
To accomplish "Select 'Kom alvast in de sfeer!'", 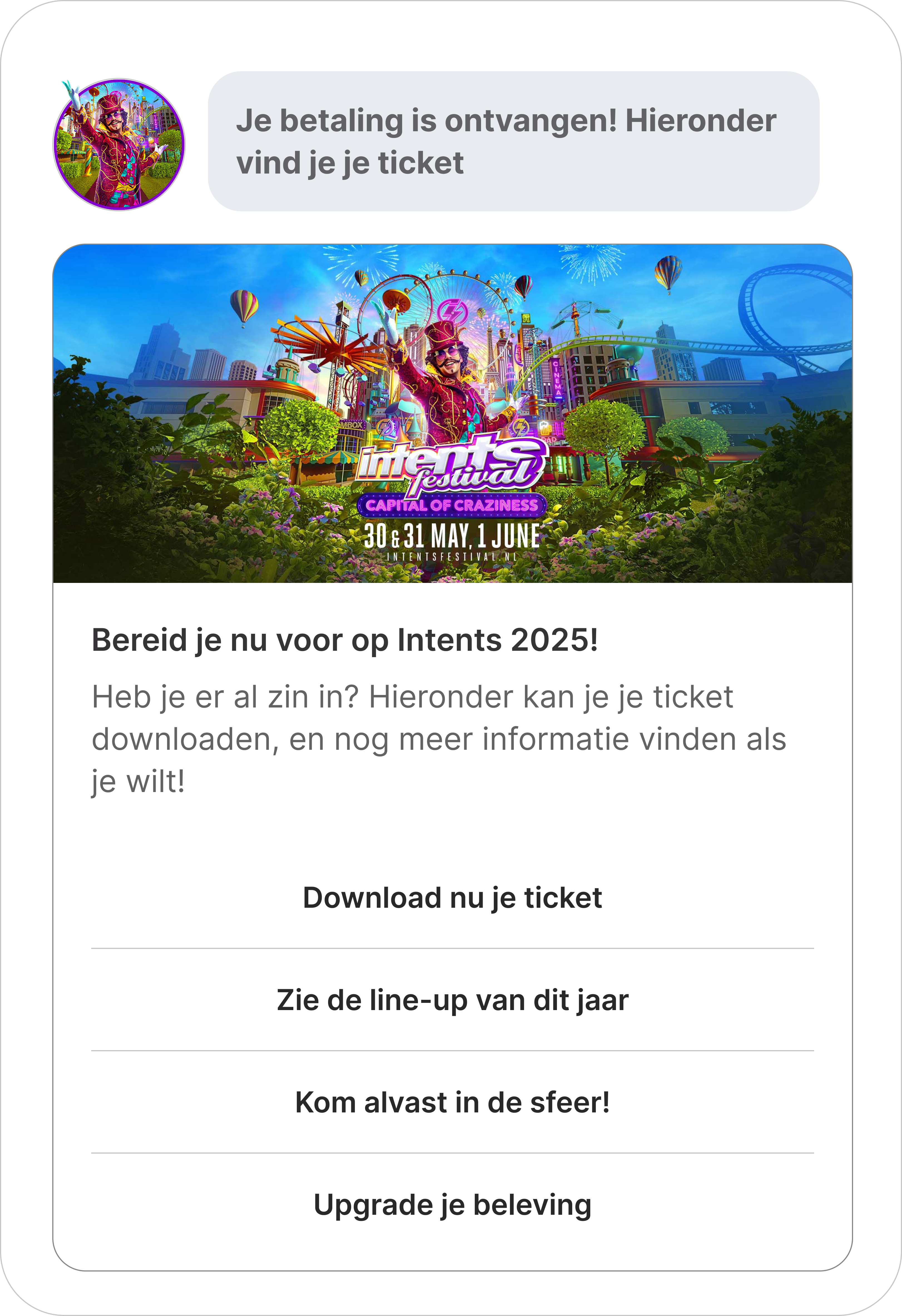I will [x=452, y=1102].
